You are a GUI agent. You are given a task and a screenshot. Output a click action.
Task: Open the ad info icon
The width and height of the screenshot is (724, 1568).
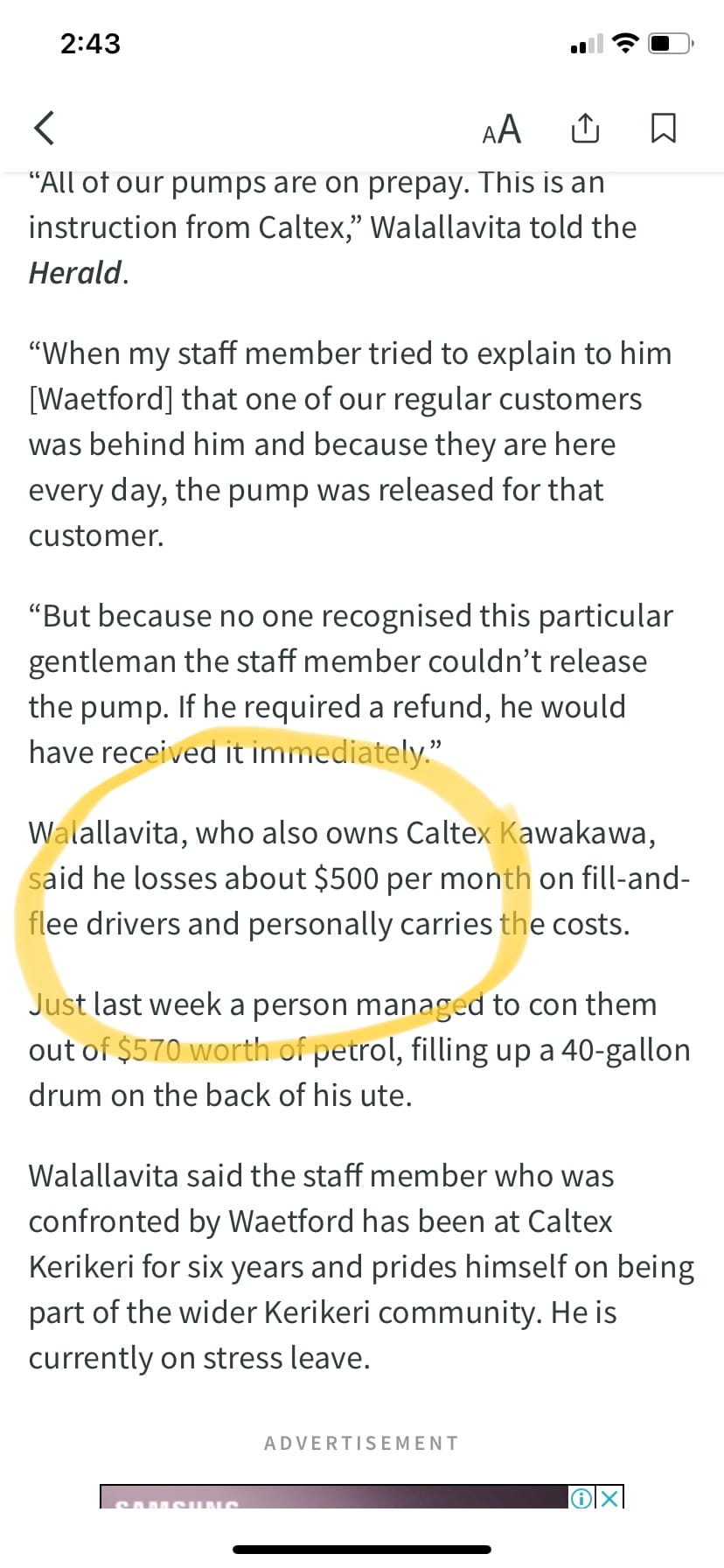581,1498
